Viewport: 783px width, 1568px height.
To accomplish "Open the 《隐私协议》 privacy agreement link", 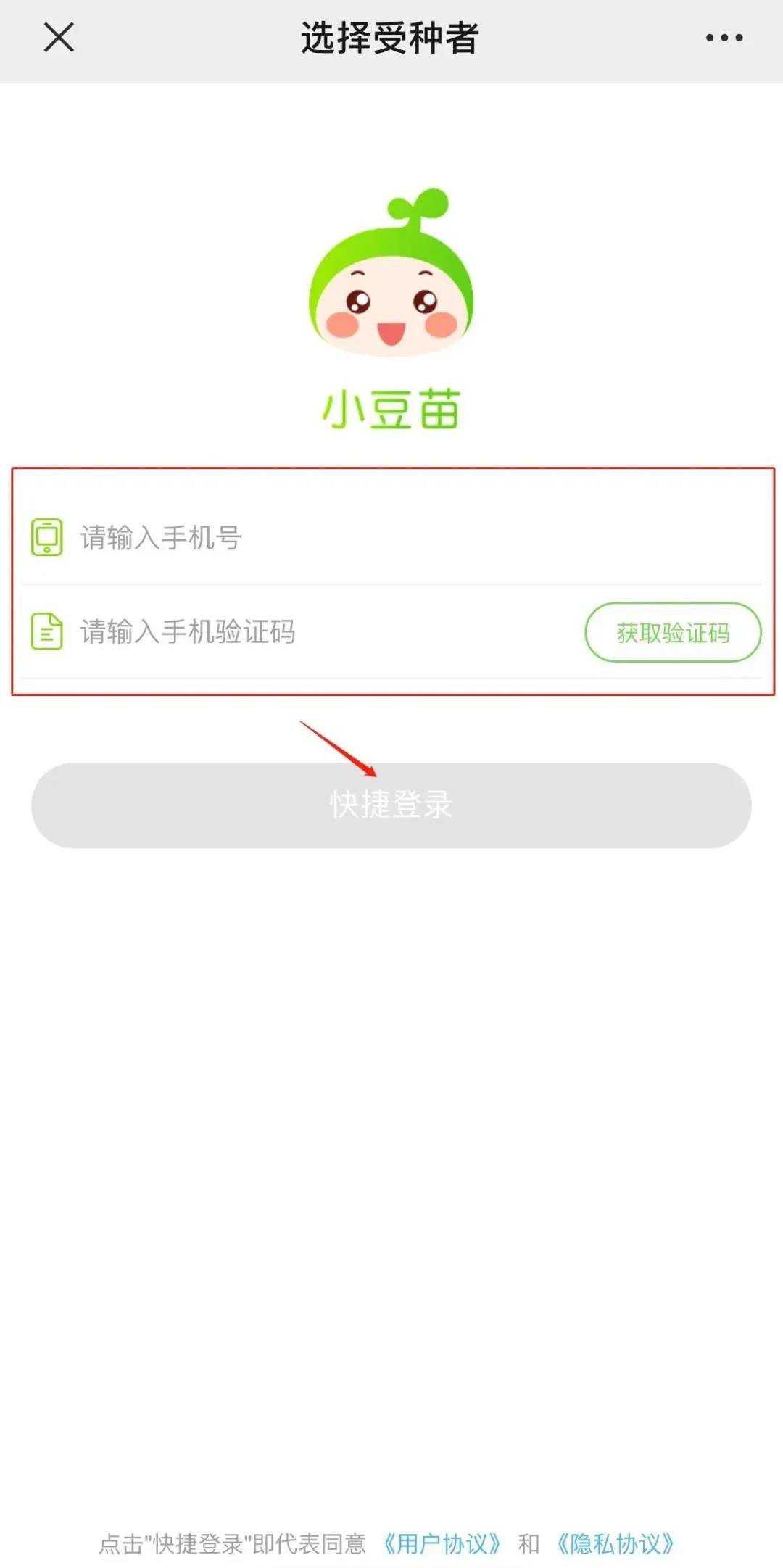I will pyautogui.click(x=616, y=1543).
